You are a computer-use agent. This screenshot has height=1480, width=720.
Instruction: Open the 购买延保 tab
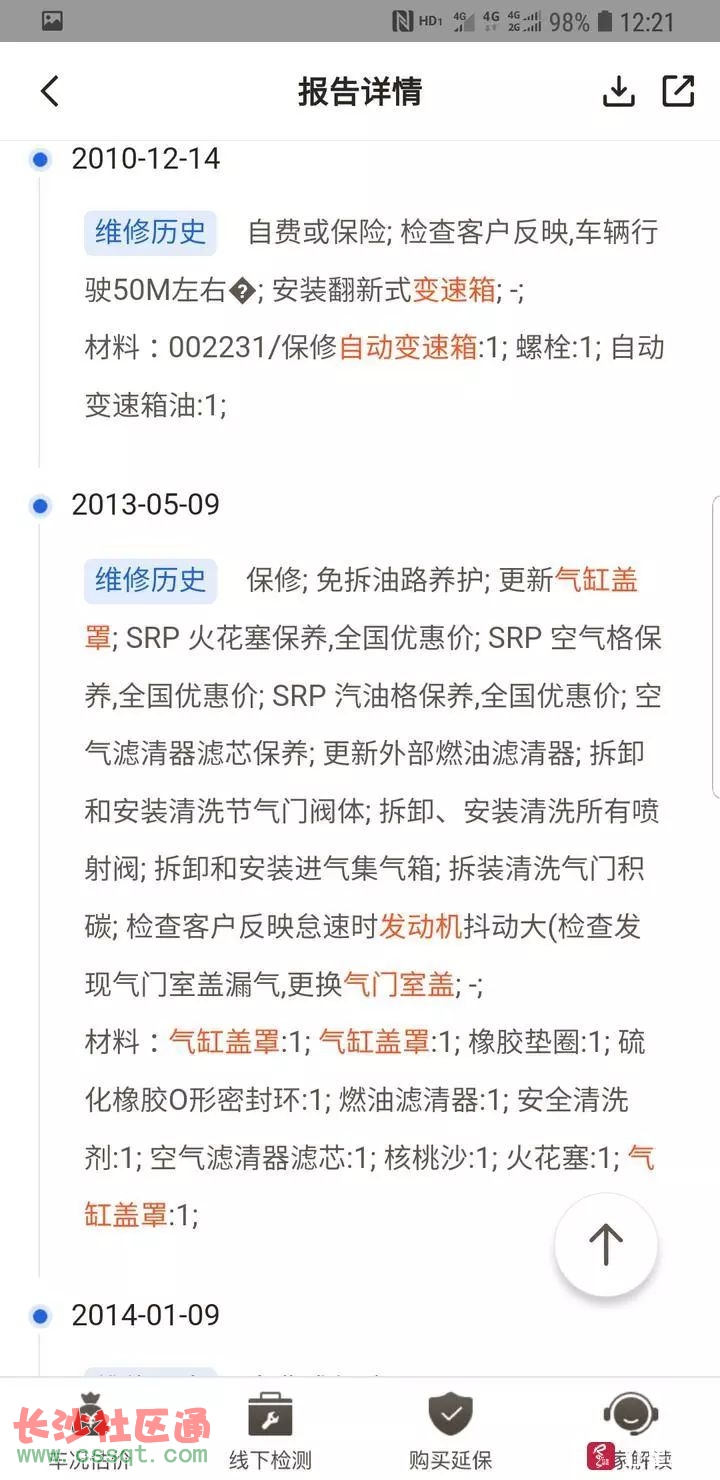[450, 1431]
